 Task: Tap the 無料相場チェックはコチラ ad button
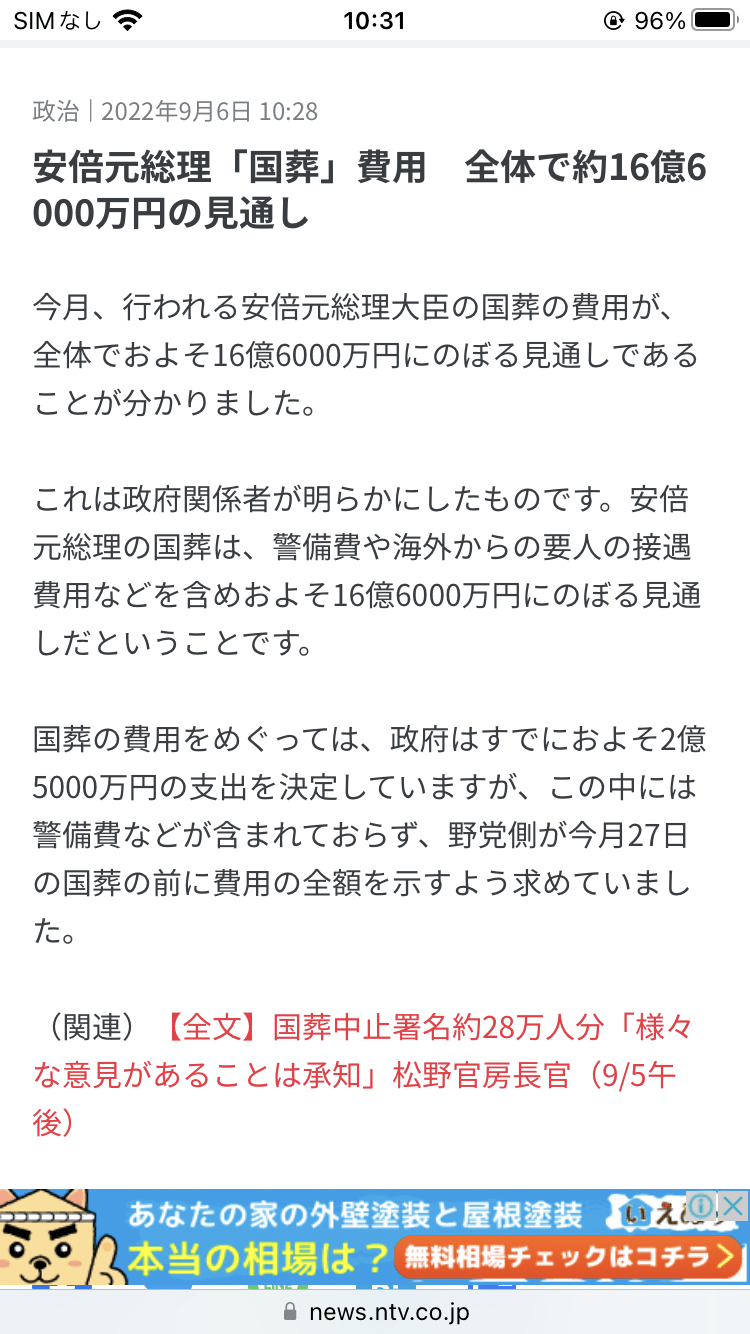click(x=566, y=1257)
